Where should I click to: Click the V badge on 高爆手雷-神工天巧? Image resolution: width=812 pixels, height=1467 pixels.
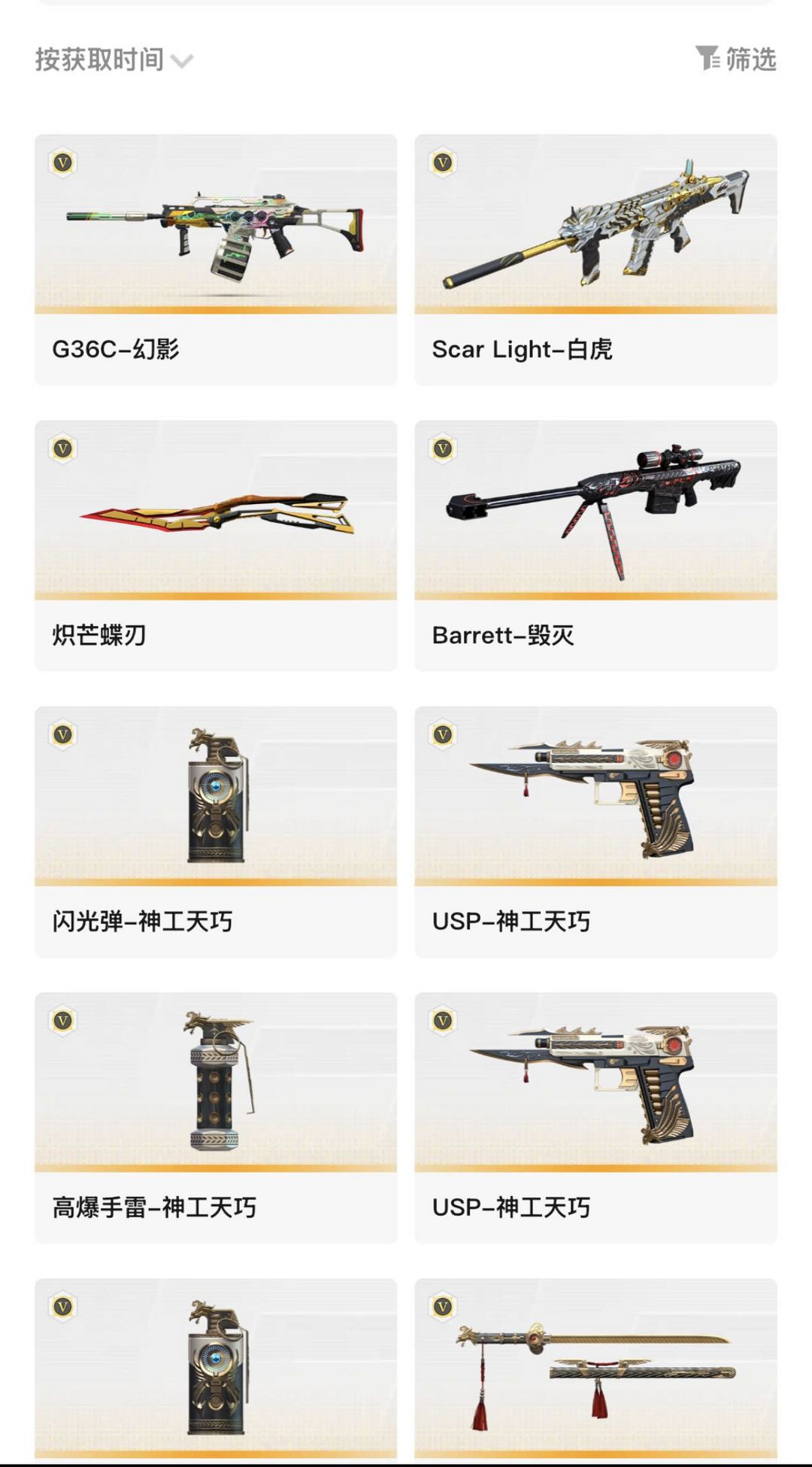pyautogui.click(x=65, y=1022)
